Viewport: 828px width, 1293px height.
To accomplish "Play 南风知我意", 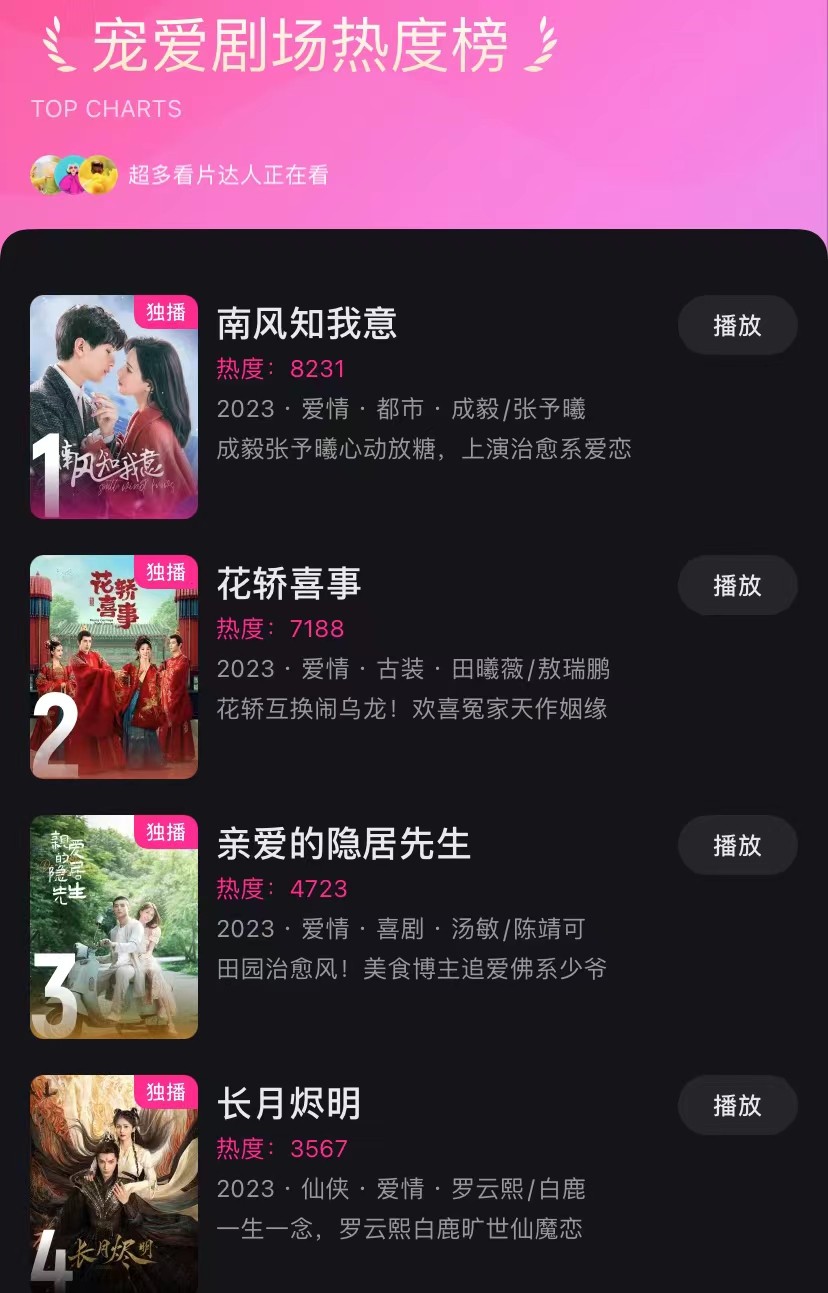I will pyautogui.click(x=737, y=325).
